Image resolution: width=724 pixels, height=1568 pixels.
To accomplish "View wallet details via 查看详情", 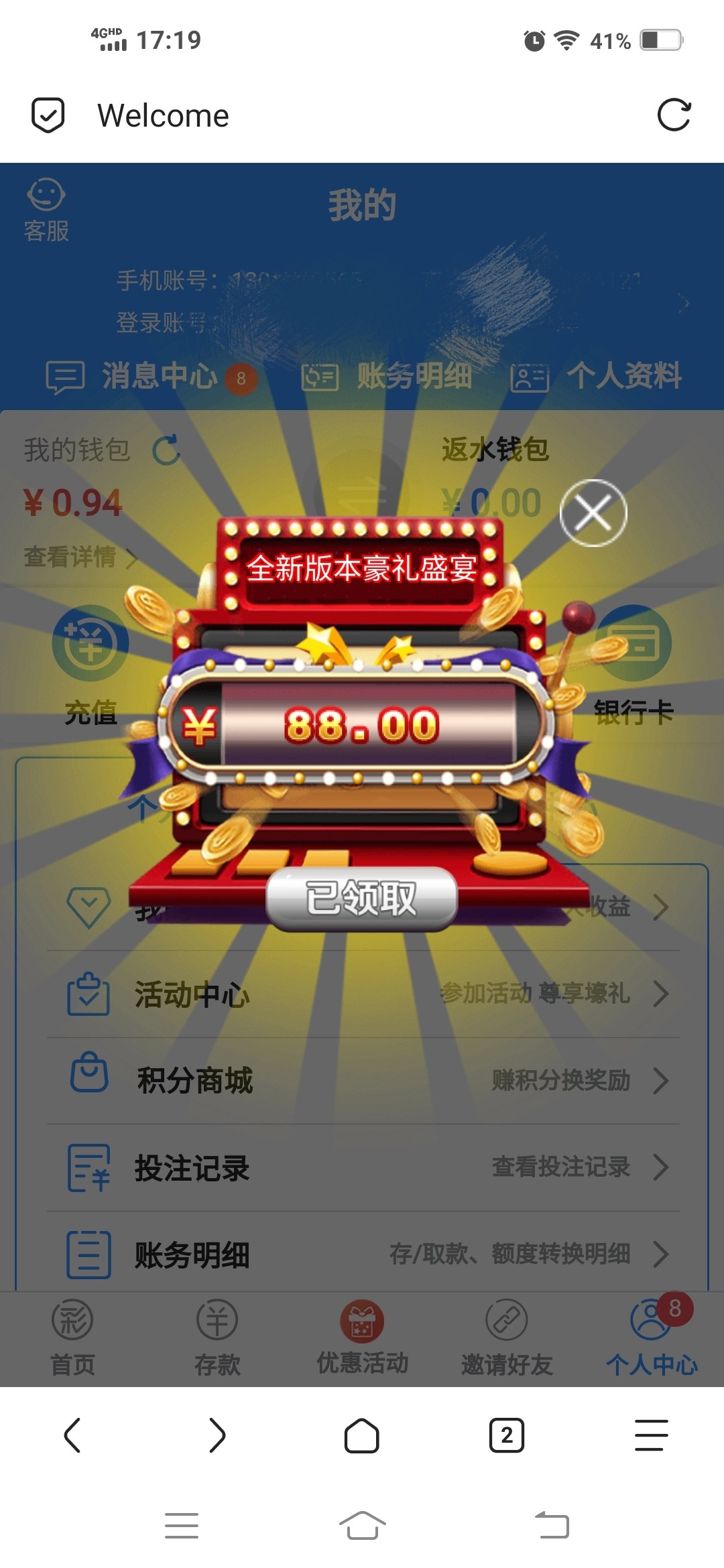I will (x=79, y=557).
